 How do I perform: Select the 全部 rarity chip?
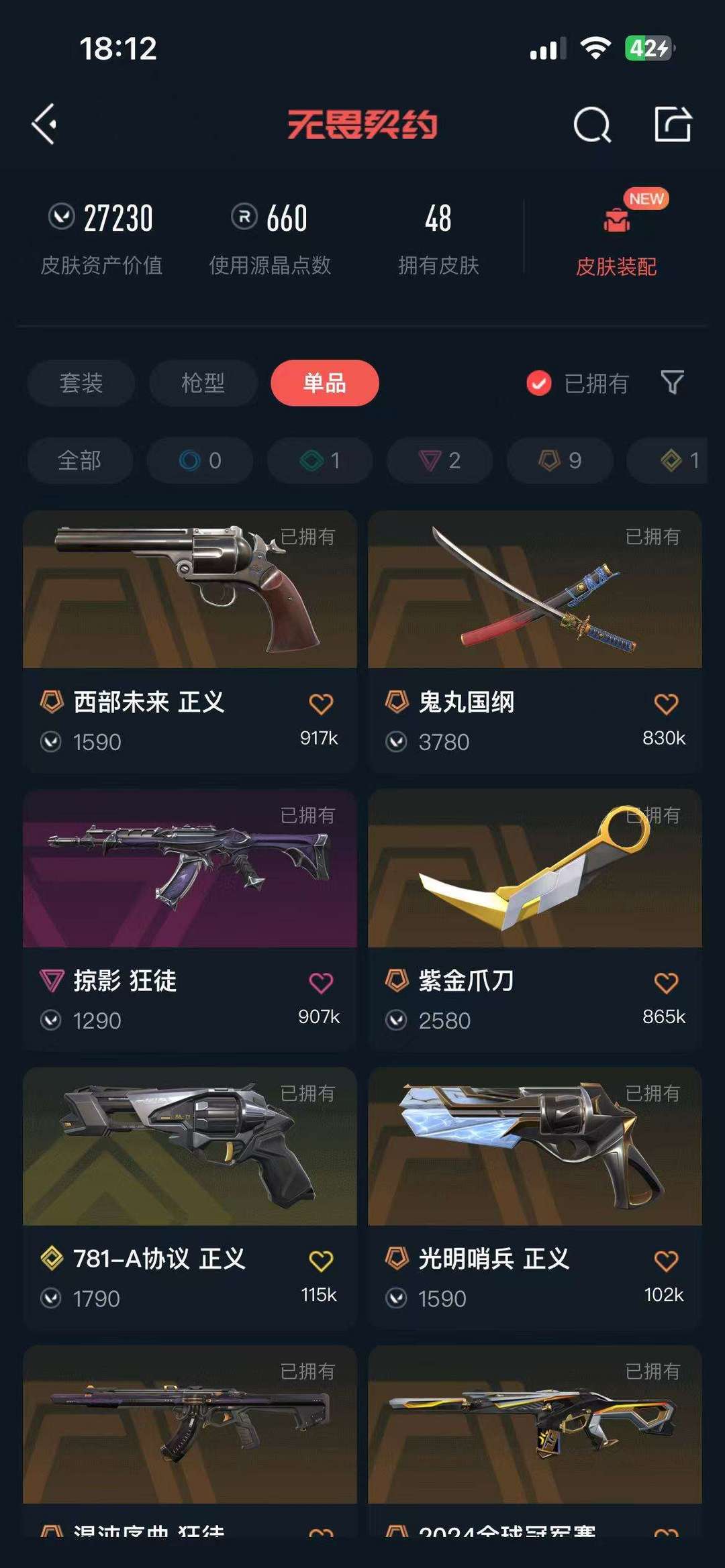pos(80,460)
